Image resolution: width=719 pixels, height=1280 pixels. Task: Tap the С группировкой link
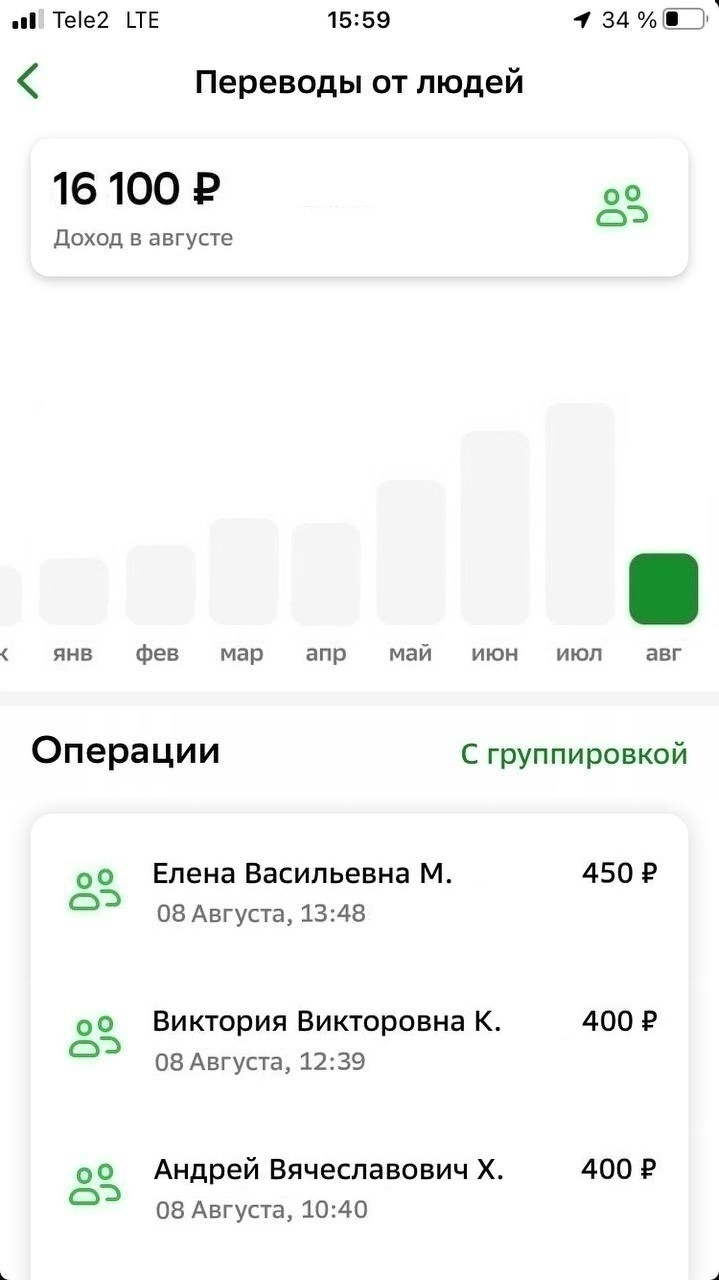coord(574,754)
